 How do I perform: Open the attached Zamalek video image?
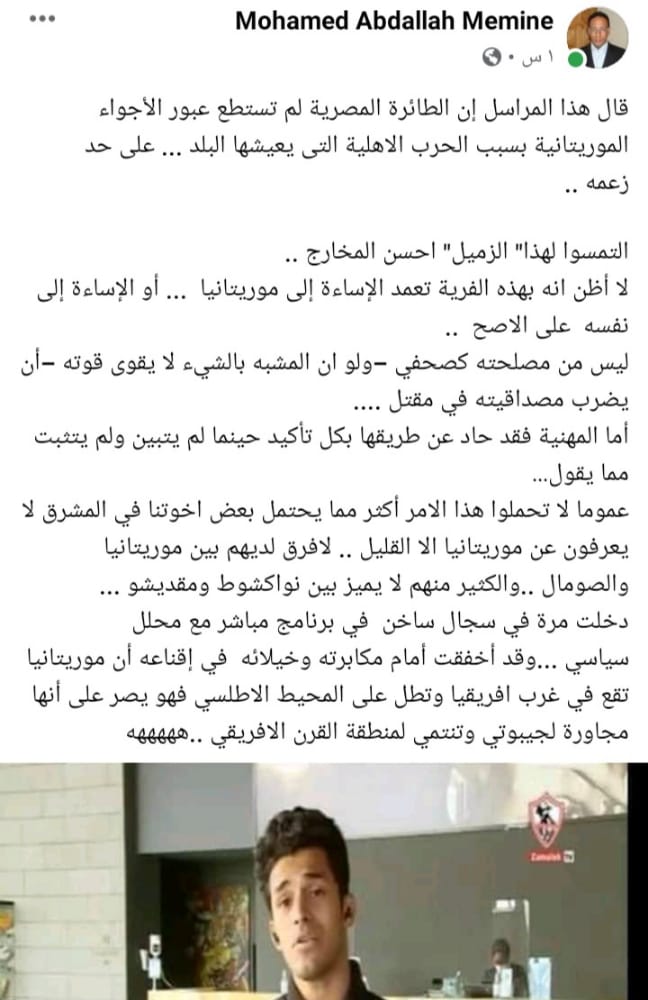pos(324,880)
